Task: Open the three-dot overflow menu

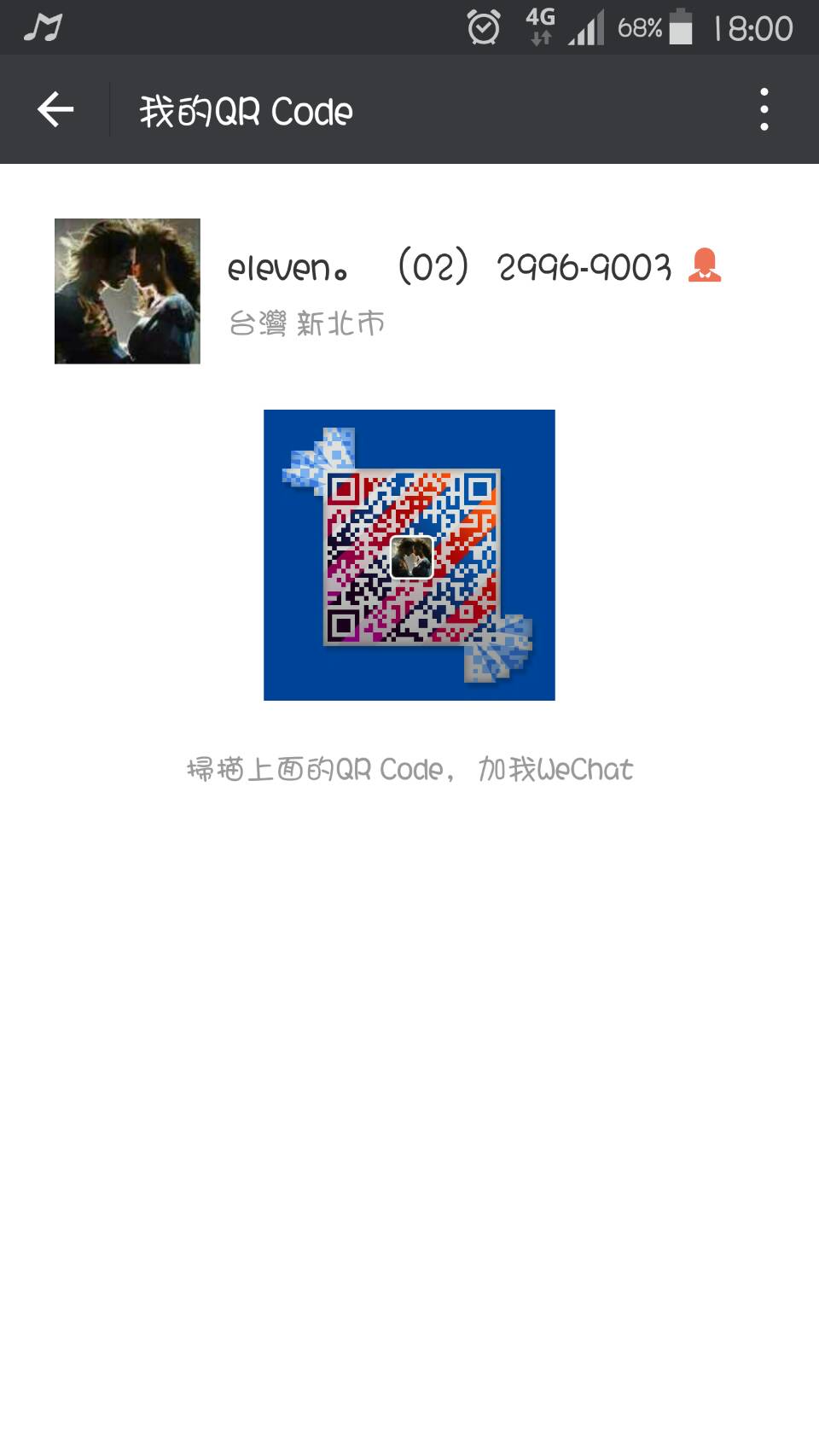Action: [x=764, y=109]
